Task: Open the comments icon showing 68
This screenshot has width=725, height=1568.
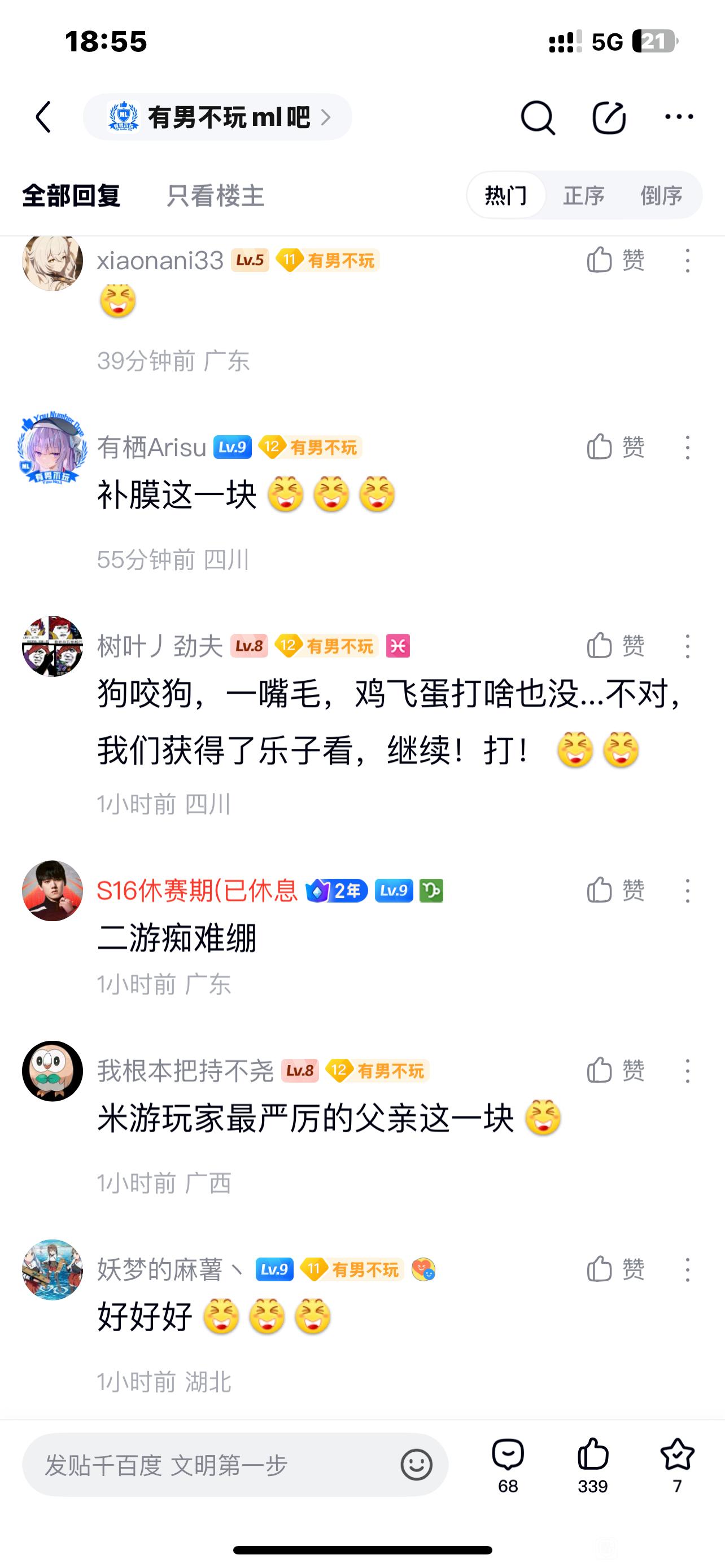Action: pyautogui.click(x=508, y=1465)
